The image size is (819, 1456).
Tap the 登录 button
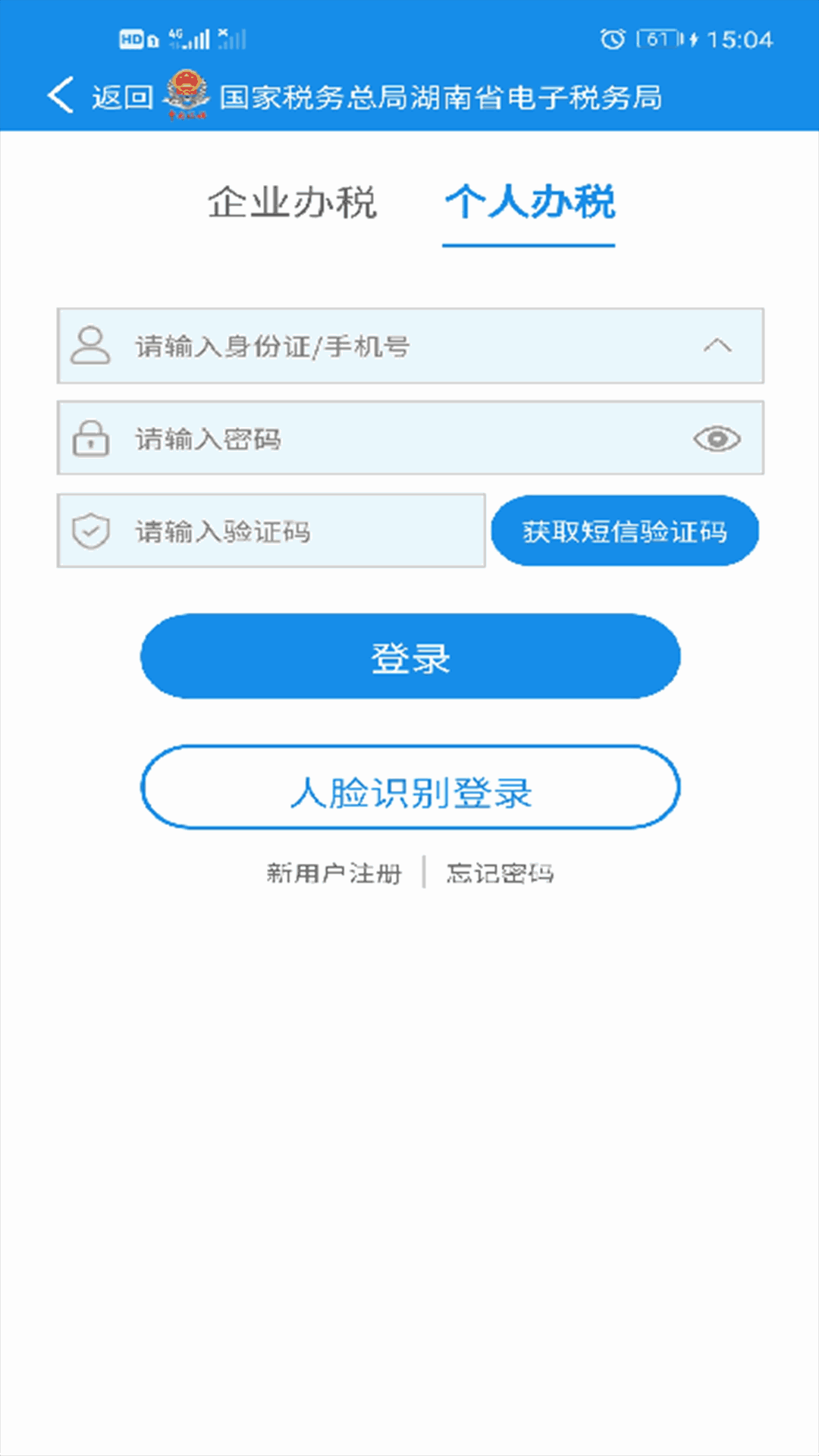click(410, 657)
